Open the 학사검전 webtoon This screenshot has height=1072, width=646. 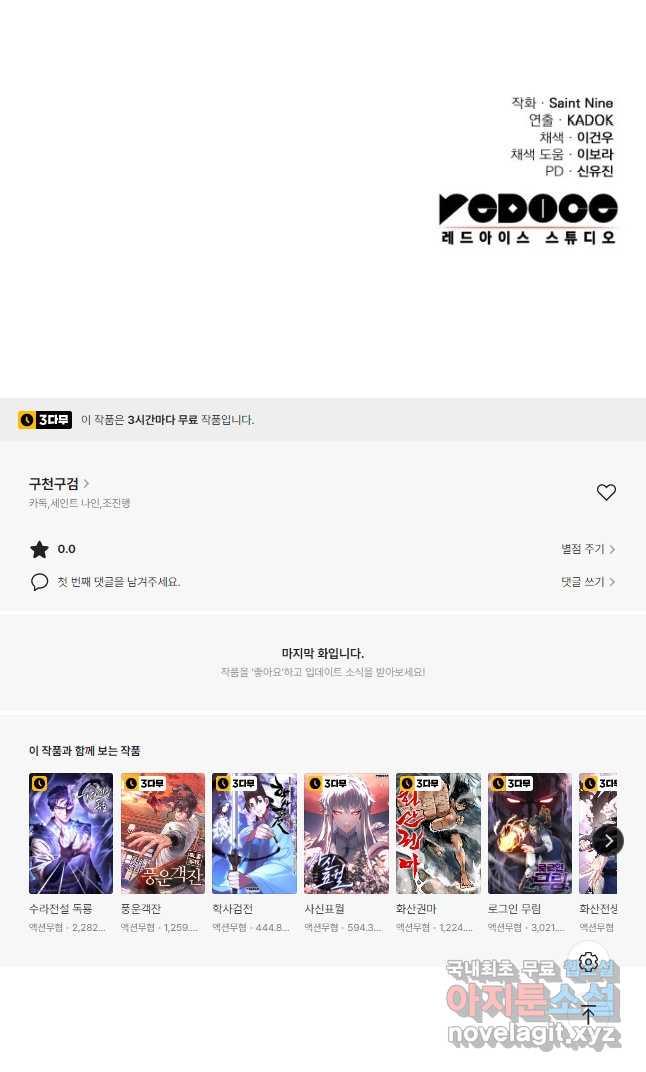254,833
